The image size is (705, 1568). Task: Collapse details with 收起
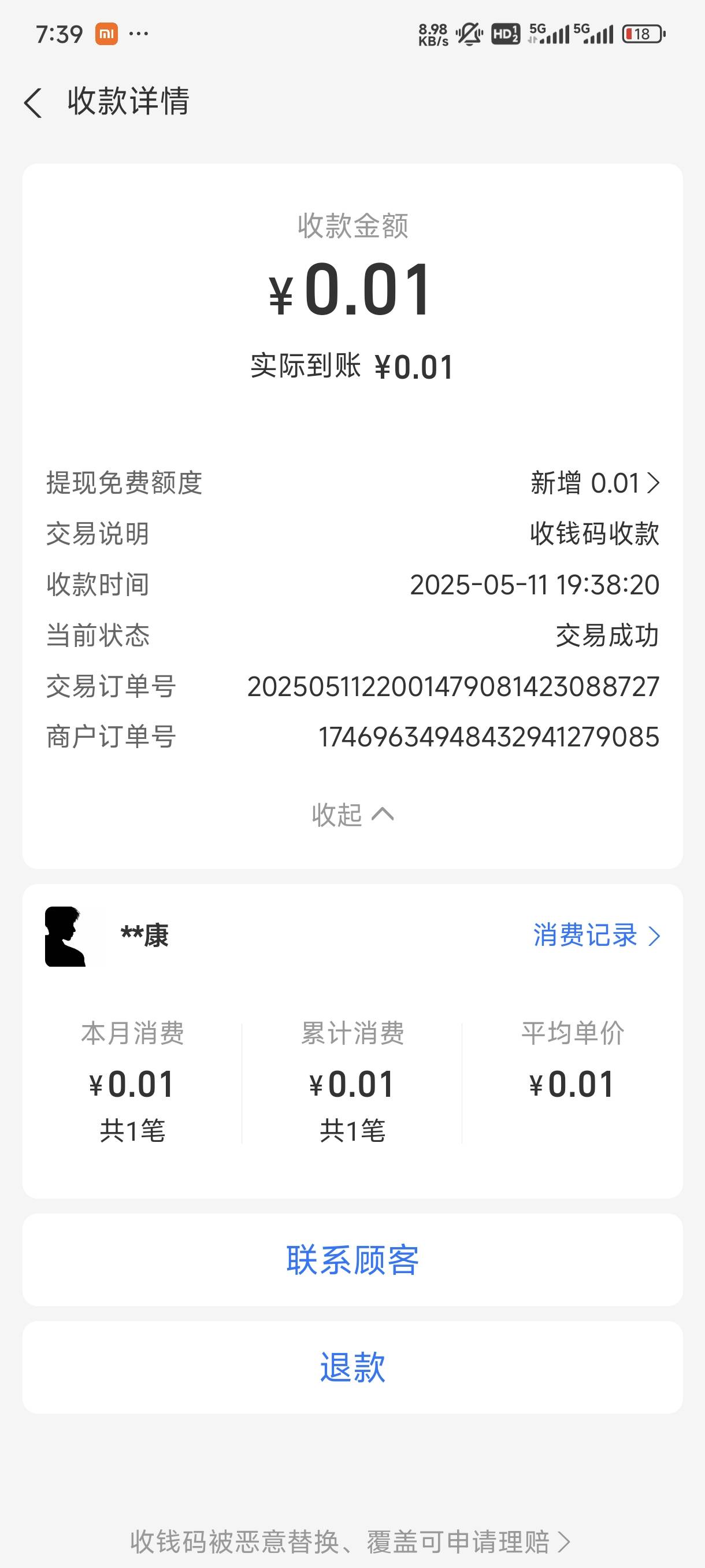(x=352, y=815)
